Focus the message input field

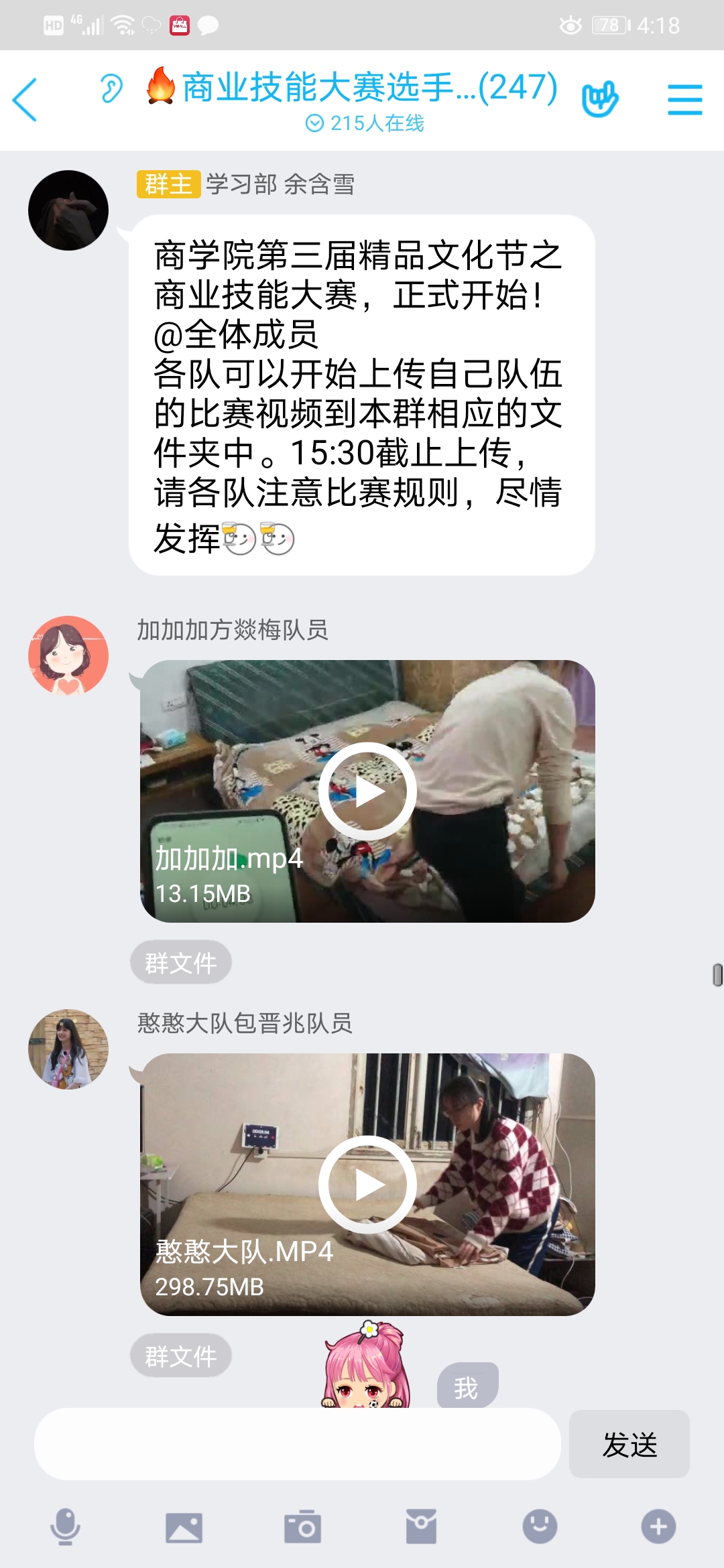tap(297, 1444)
